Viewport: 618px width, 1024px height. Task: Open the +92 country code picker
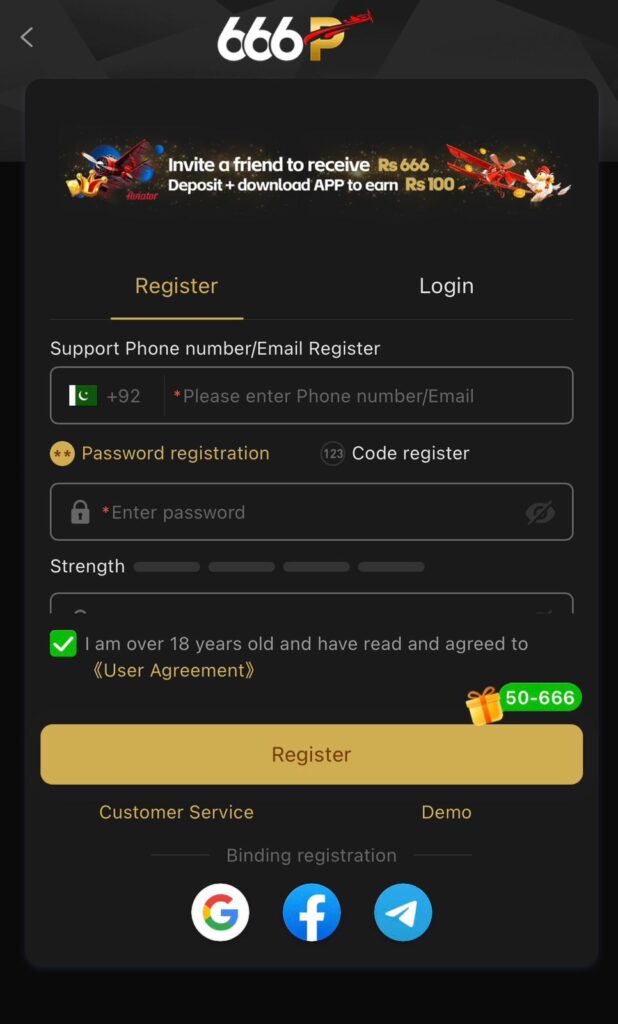tap(106, 396)
